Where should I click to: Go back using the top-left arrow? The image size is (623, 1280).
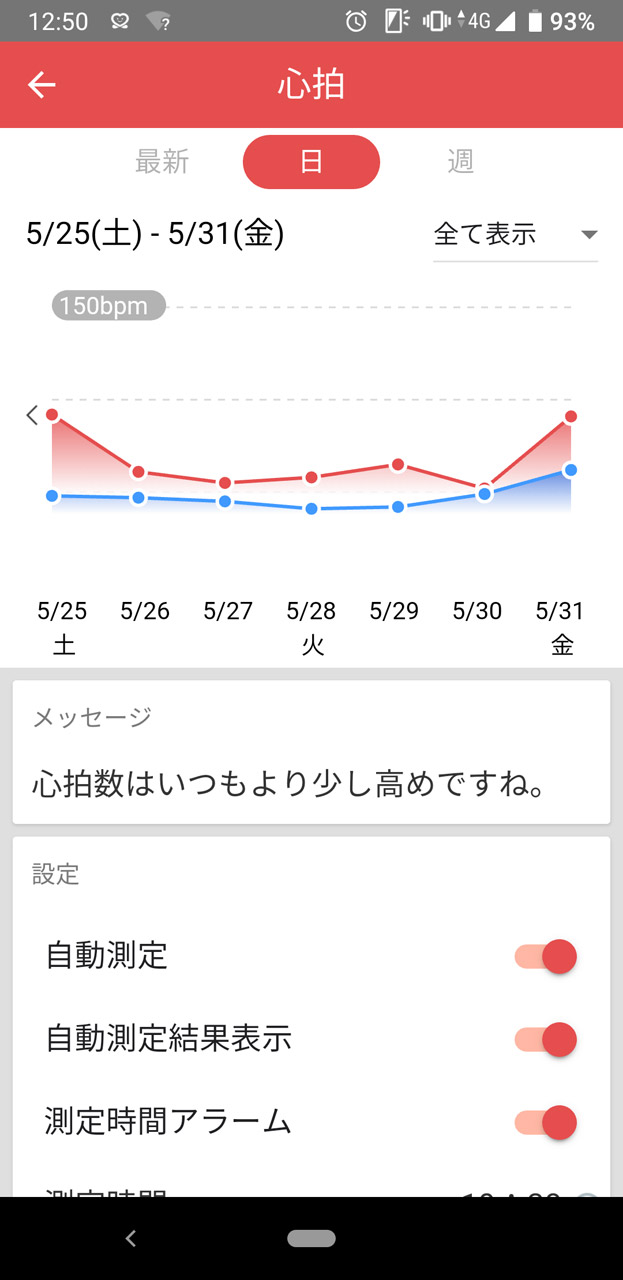41,85
